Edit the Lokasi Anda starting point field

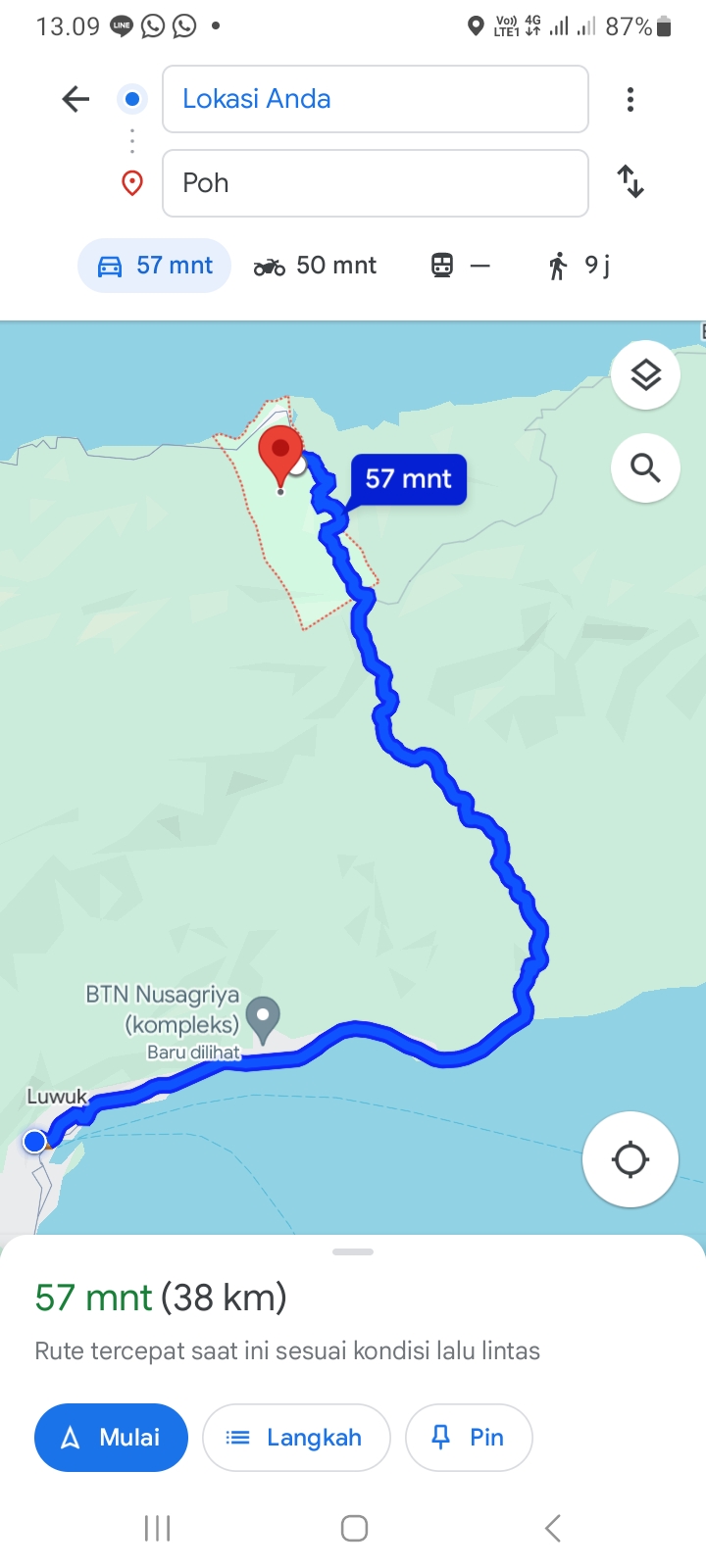[x=375, y=99]
